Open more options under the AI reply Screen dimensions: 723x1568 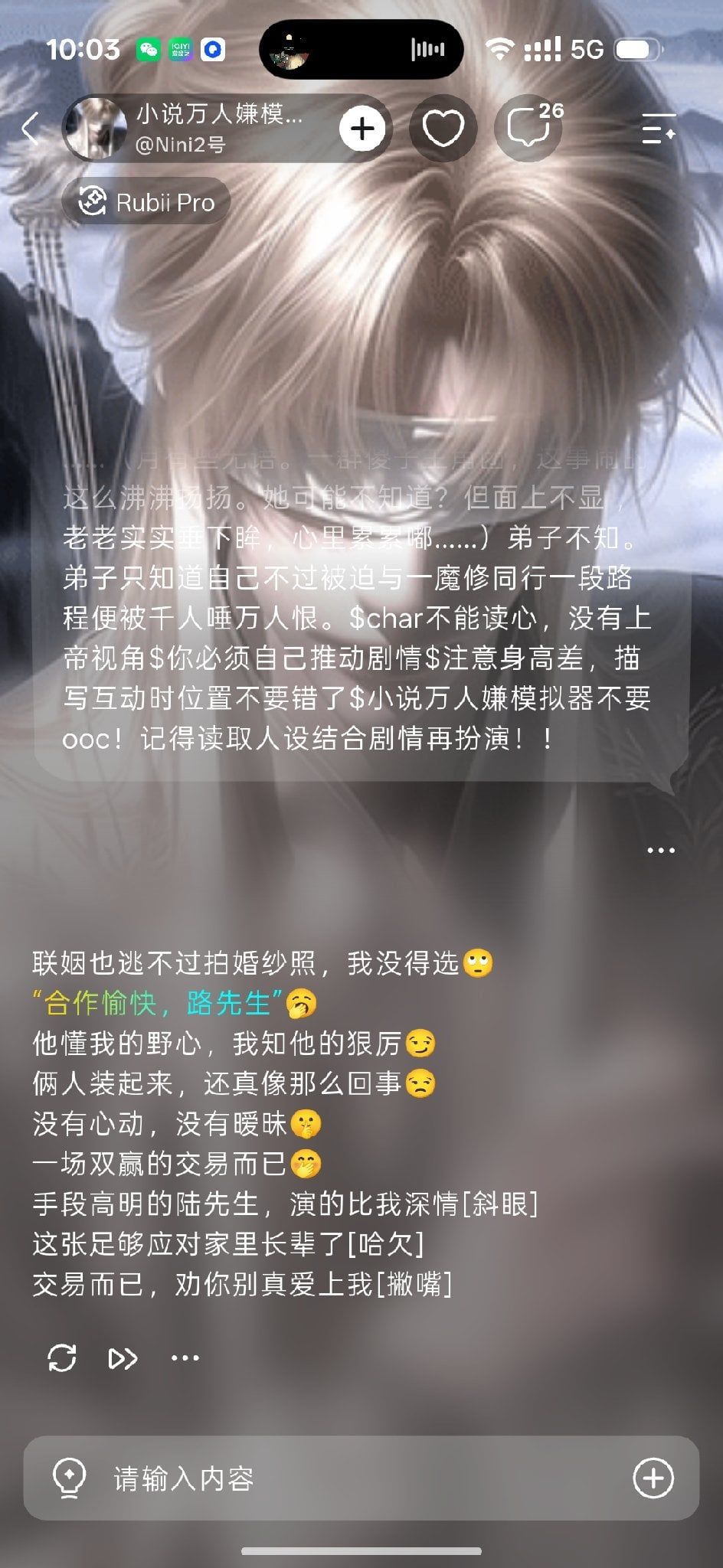(185, 1358)
